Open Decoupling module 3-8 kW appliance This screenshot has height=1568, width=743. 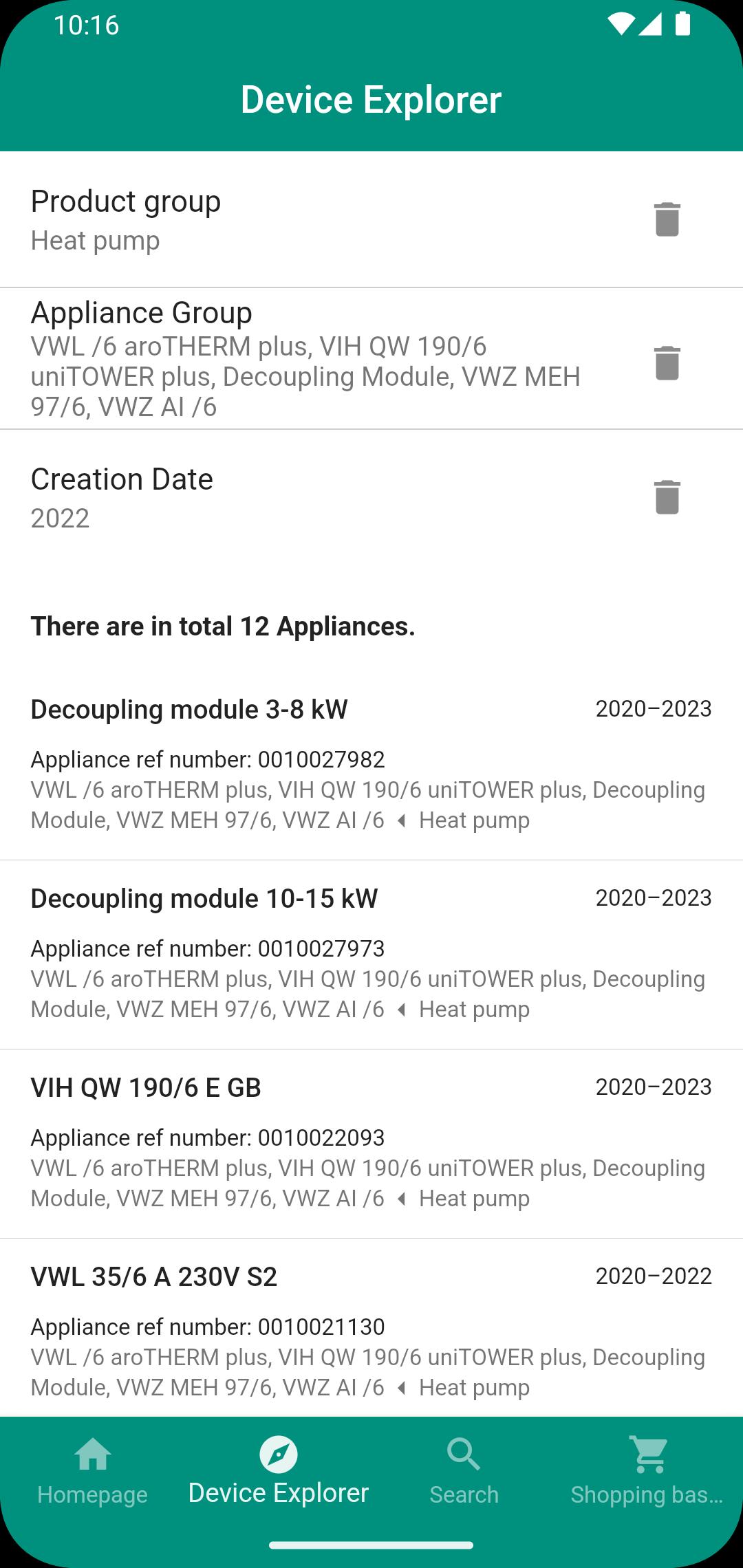[x=371, y=765]
